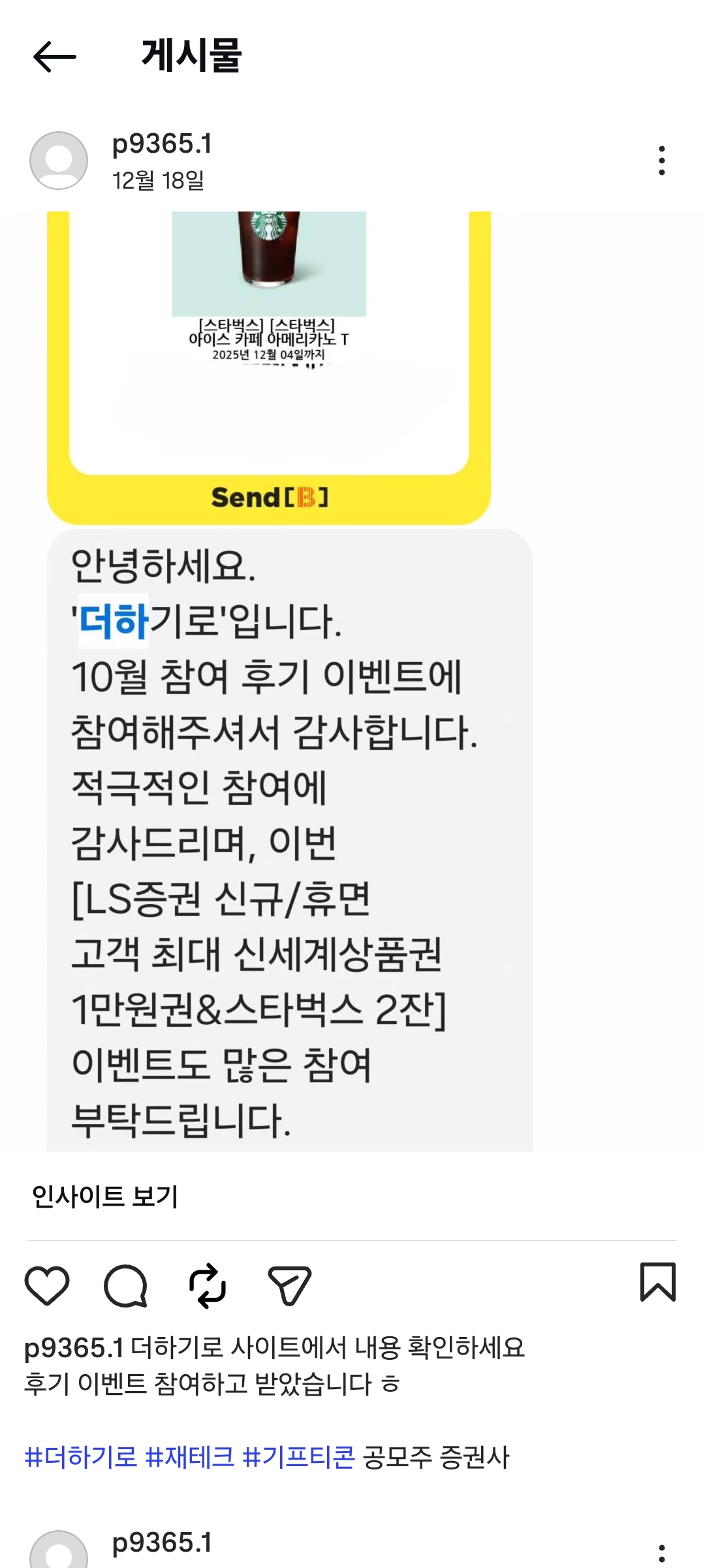Image resolution: width=705 pixels, height=1568 pixels.
Task: Open comments on this post
Action: (x=125, y=1285)
